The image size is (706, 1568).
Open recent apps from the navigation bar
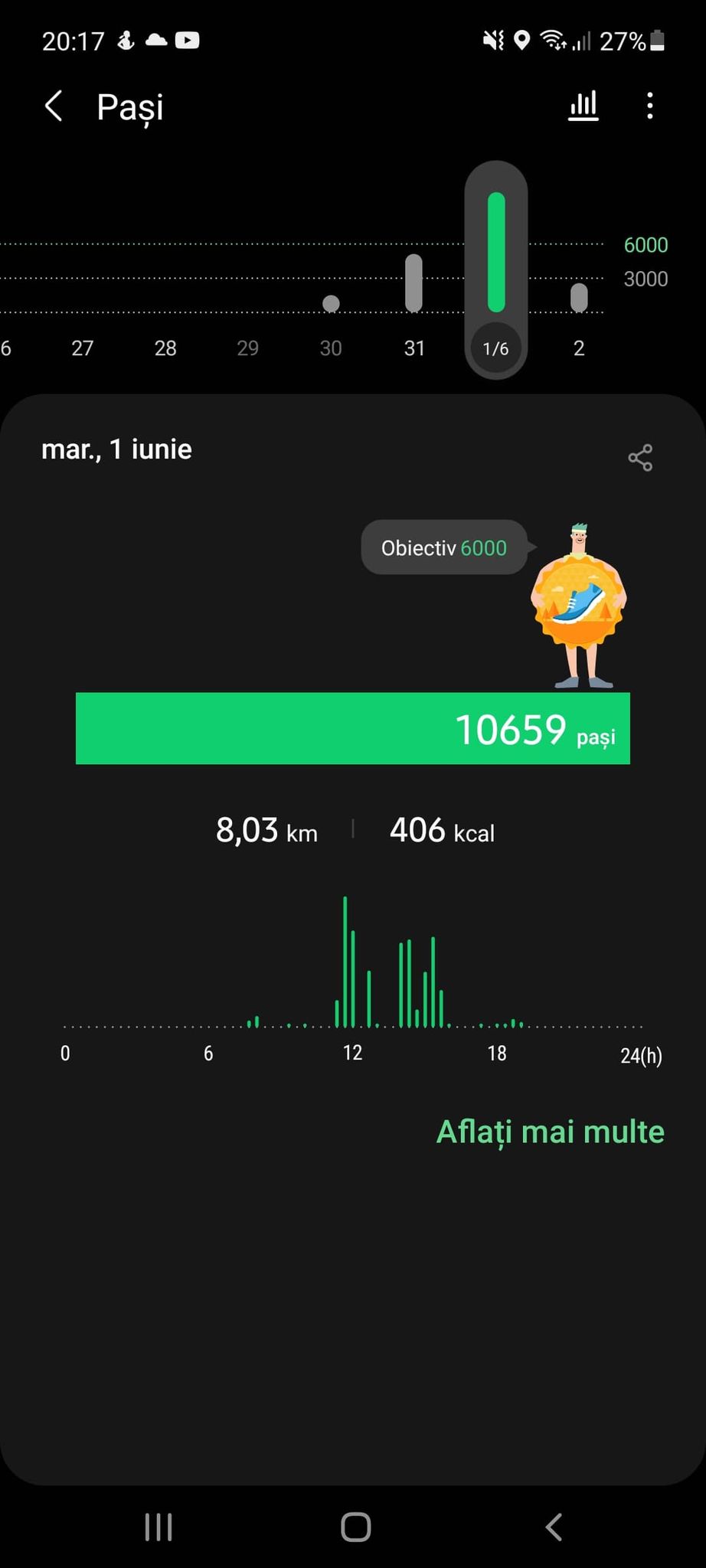(x=159, y=1527)
